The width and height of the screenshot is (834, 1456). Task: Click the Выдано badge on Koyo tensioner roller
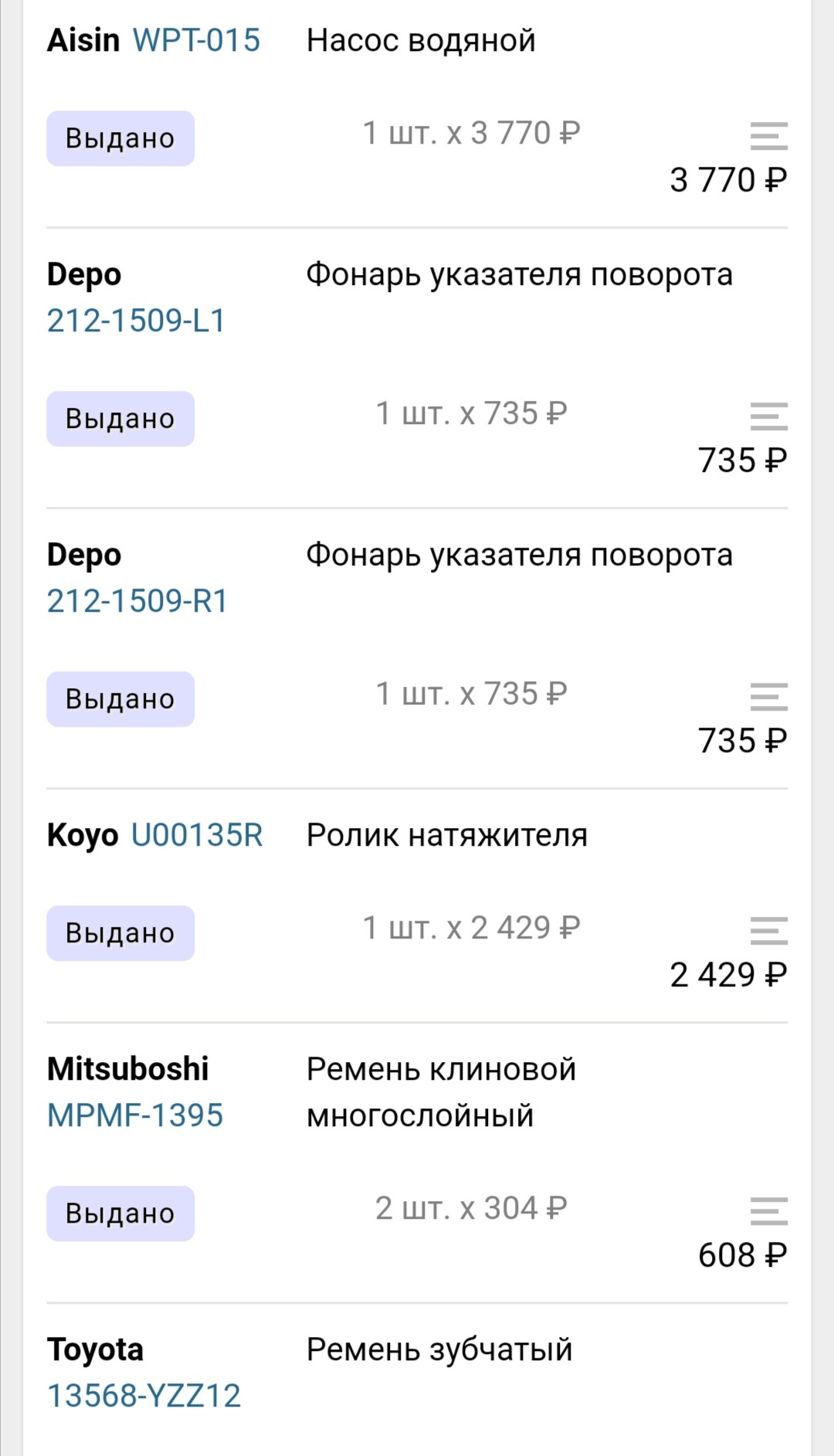point(120,932)
